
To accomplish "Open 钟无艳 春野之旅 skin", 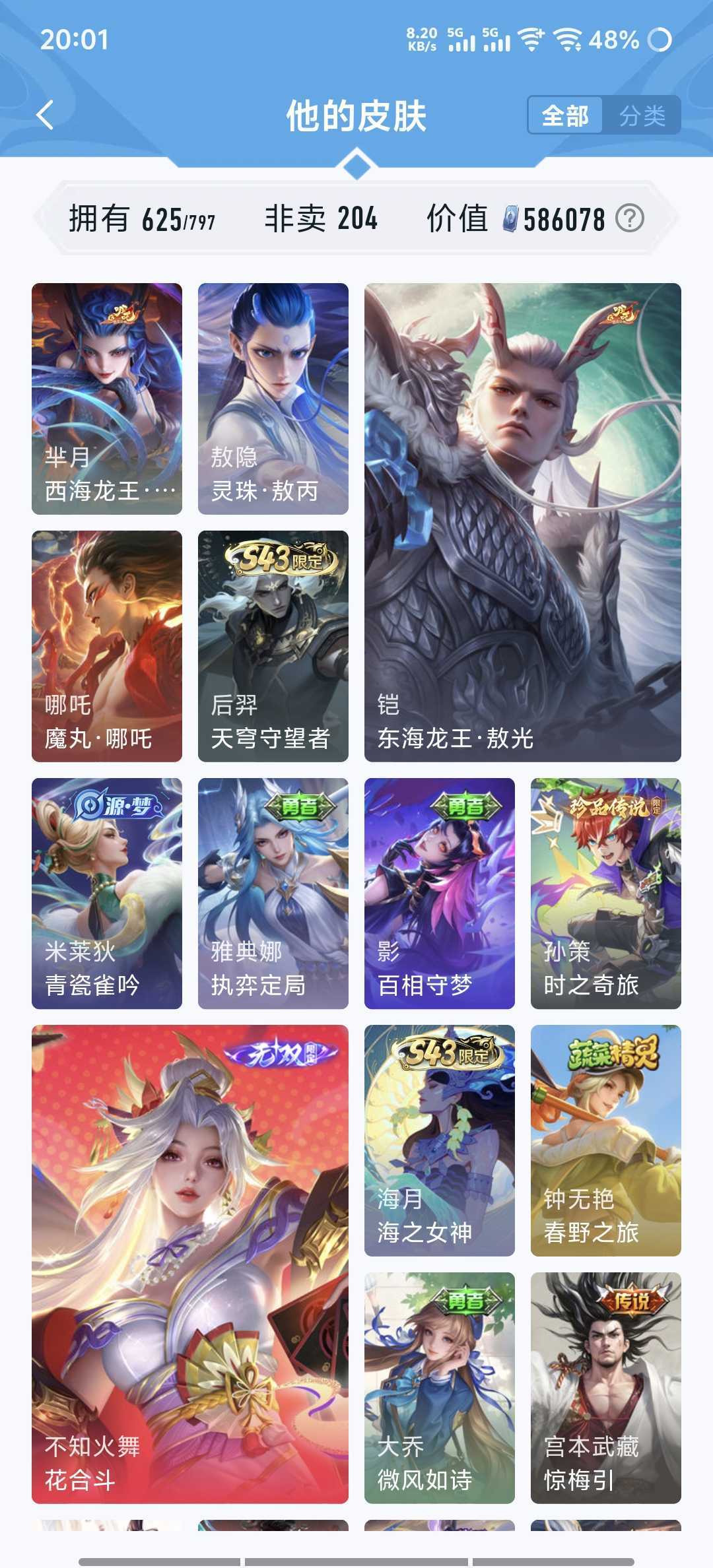I will 606,1140.
